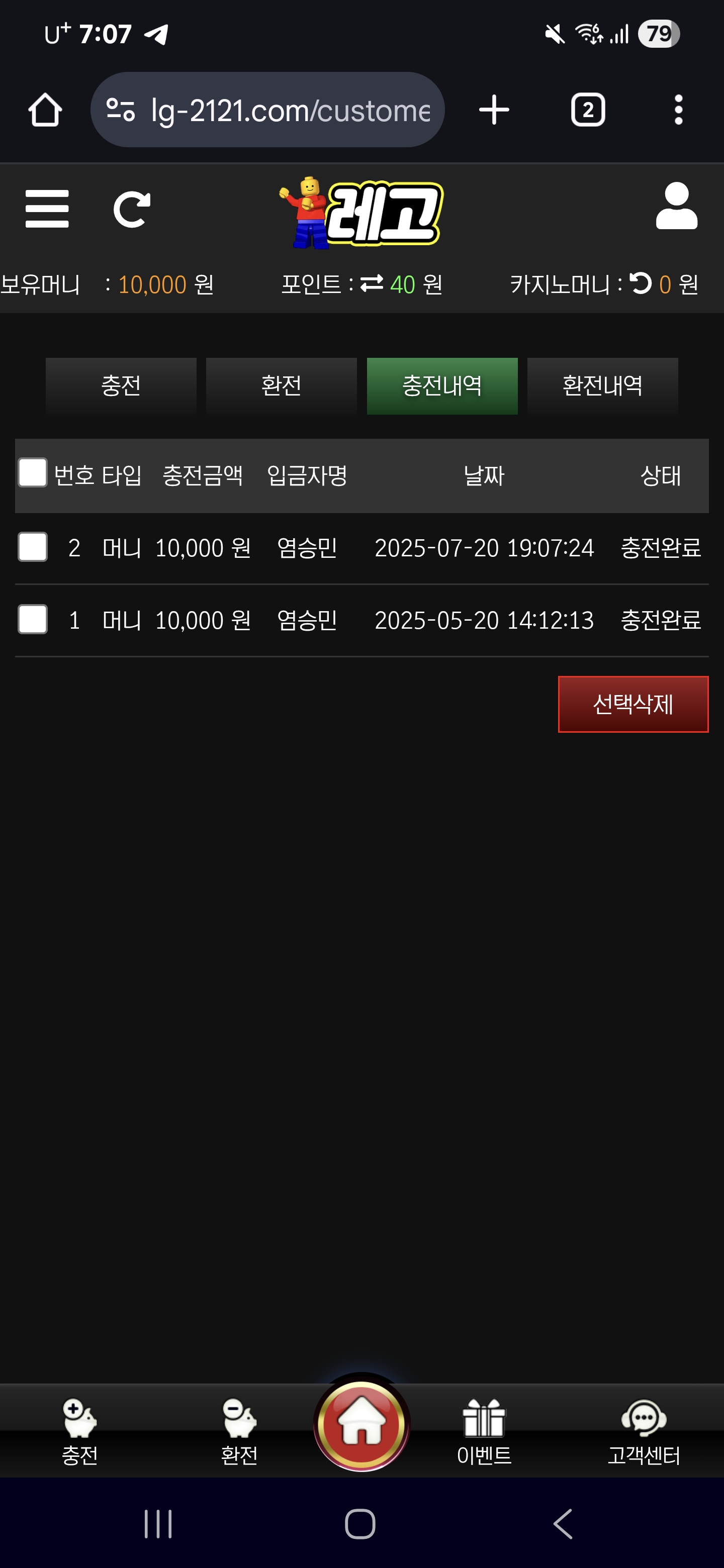Open the browser overflow menu
Screen dimensions: 724x1568
(x=678, y=110)
